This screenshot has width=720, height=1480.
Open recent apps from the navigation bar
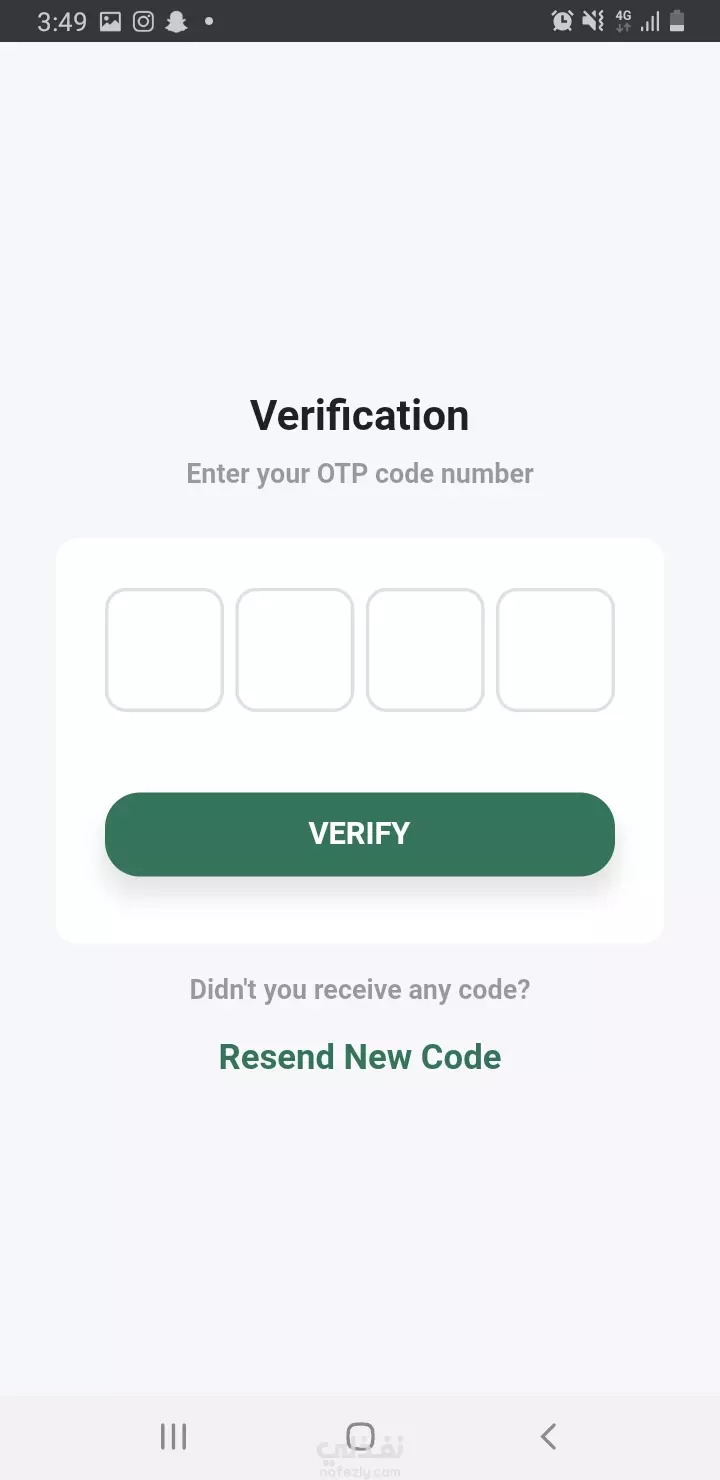173,1437
